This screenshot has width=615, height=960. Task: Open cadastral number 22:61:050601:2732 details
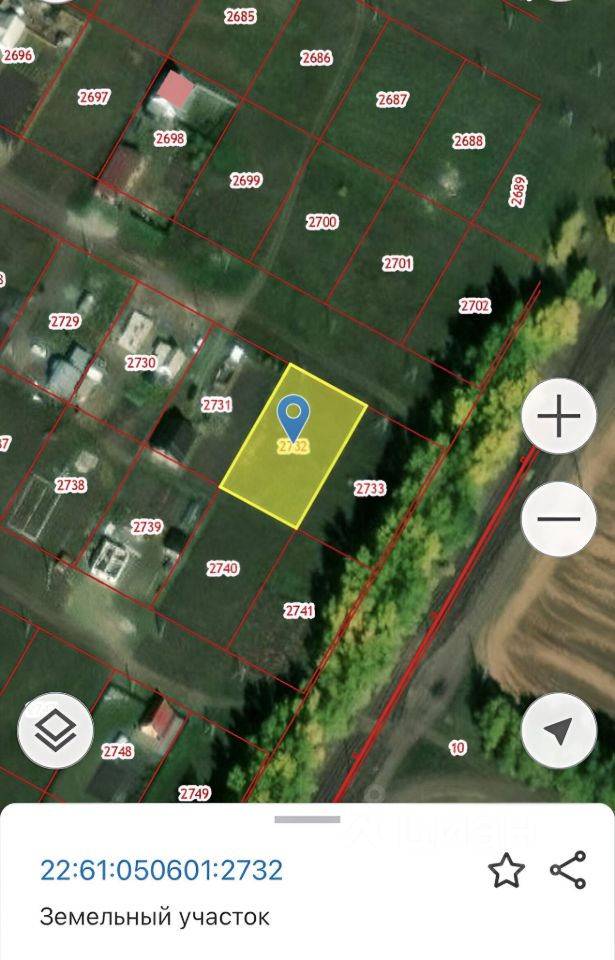pyautogui.click(x=161, y=870)
